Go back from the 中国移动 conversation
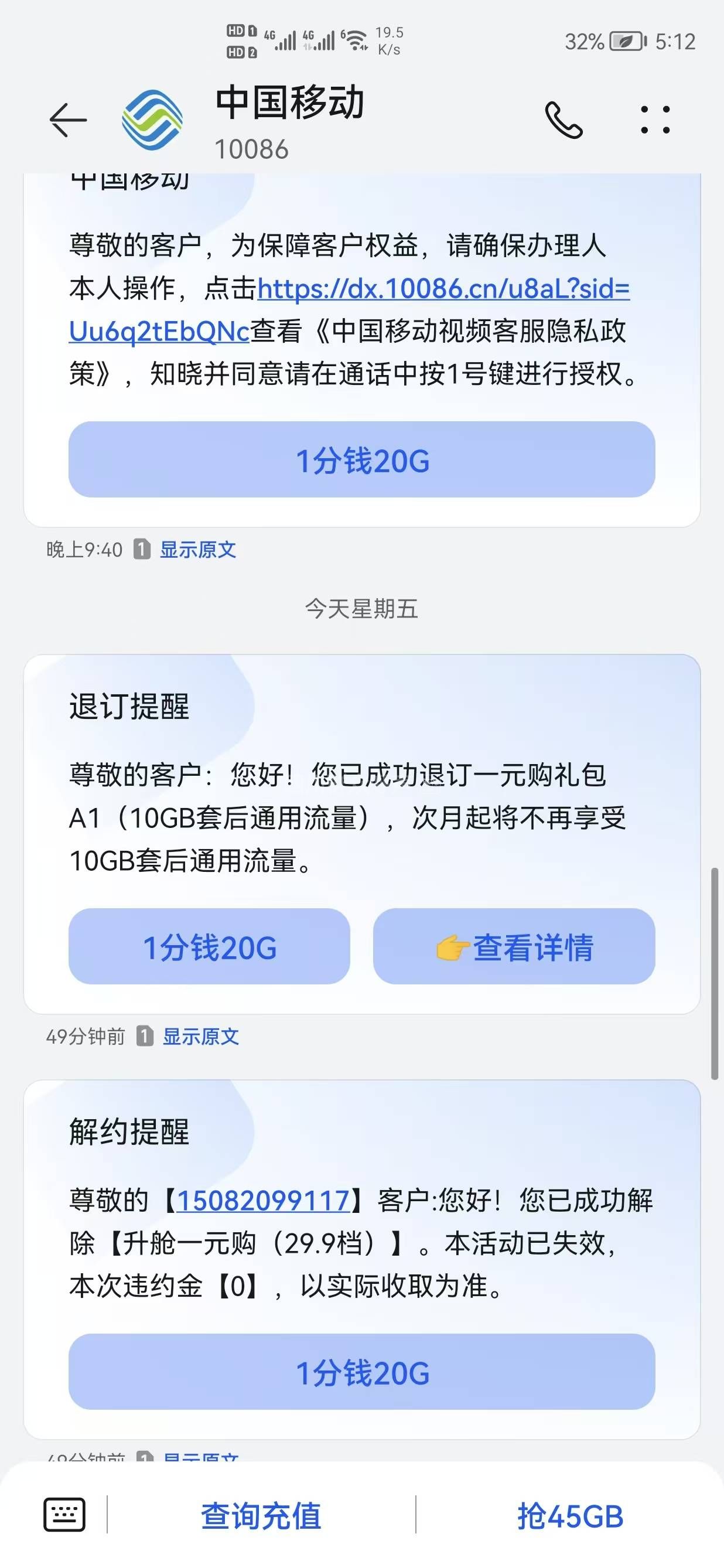Image resolution: width=724 pixels, height=1568 pixels. click(67, 120)
